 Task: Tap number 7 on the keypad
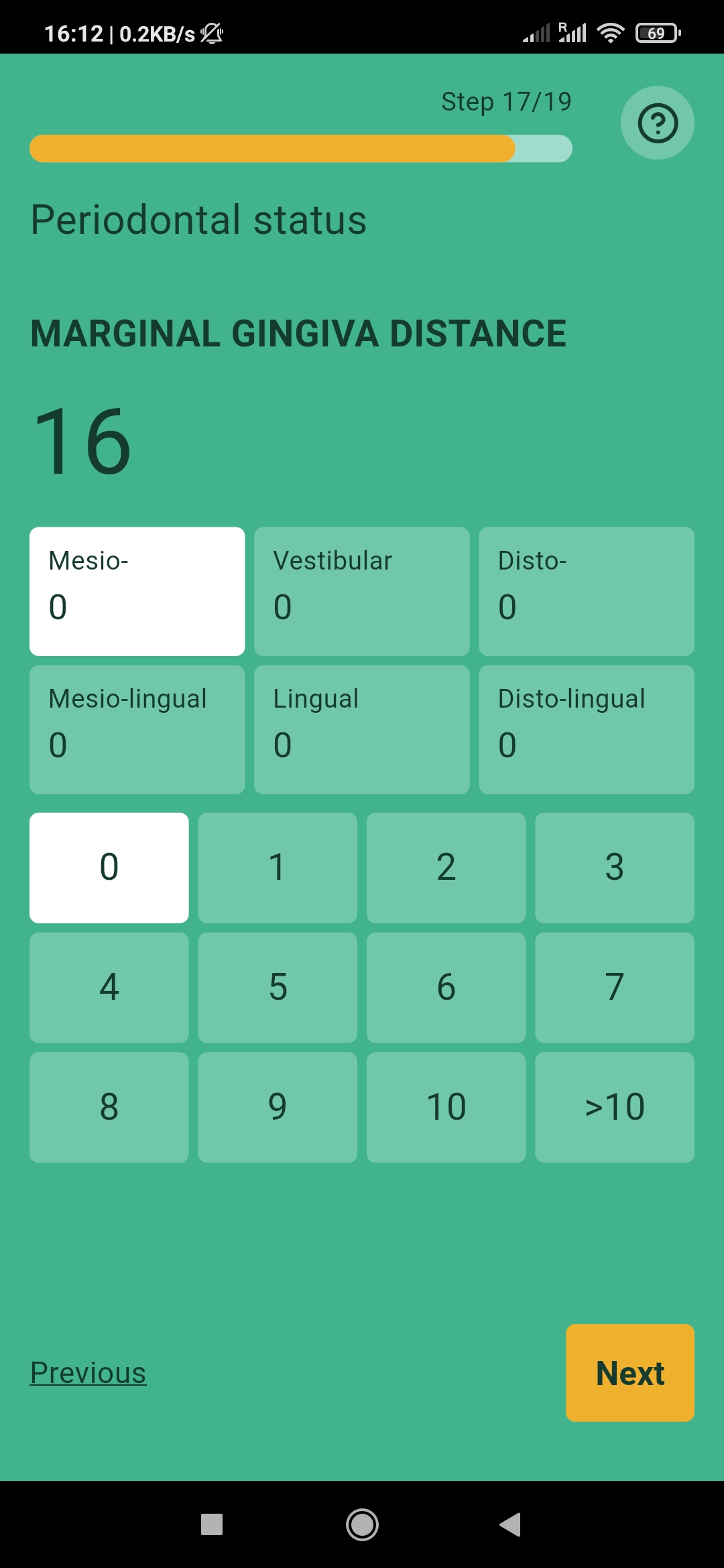click(x=614, y=987)
